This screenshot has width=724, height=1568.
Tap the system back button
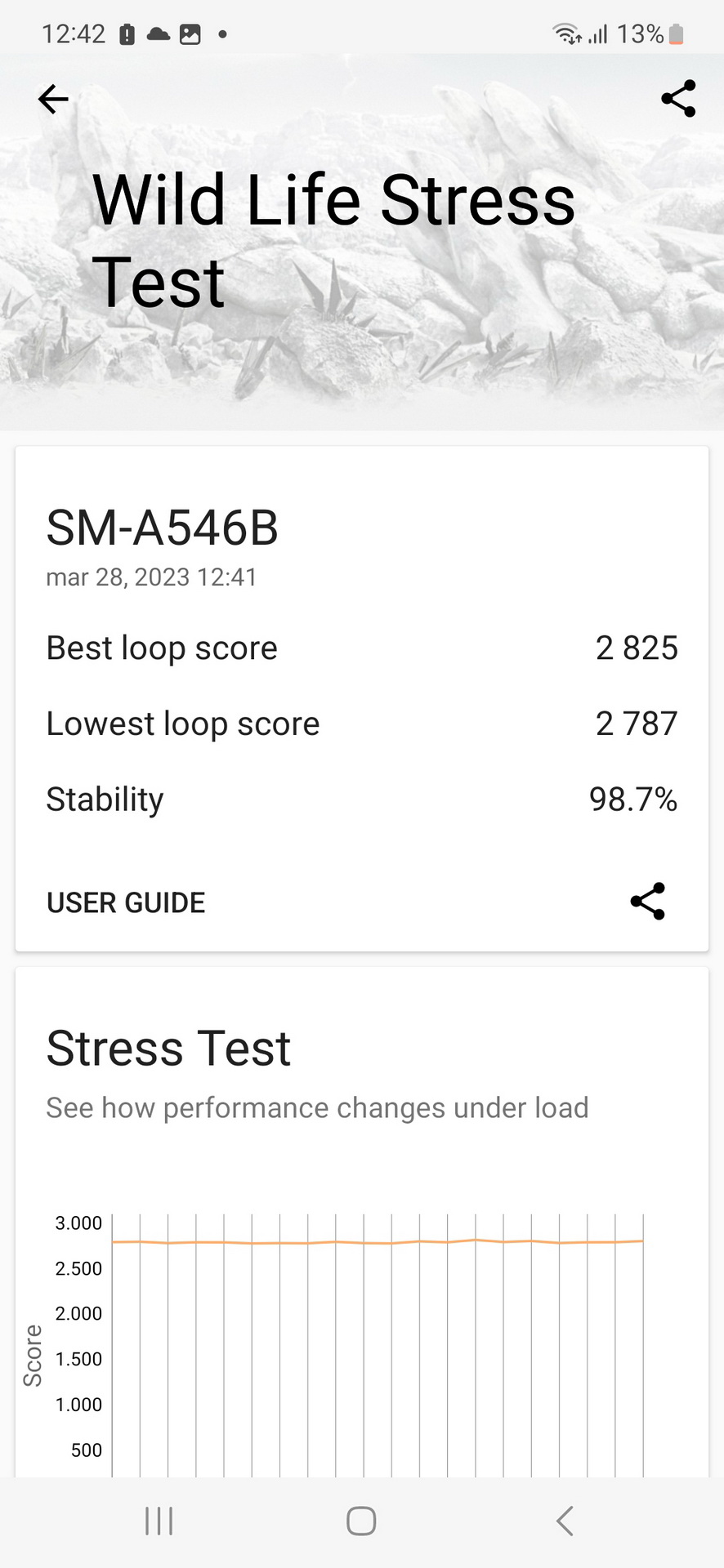[x=564, y=1521]
